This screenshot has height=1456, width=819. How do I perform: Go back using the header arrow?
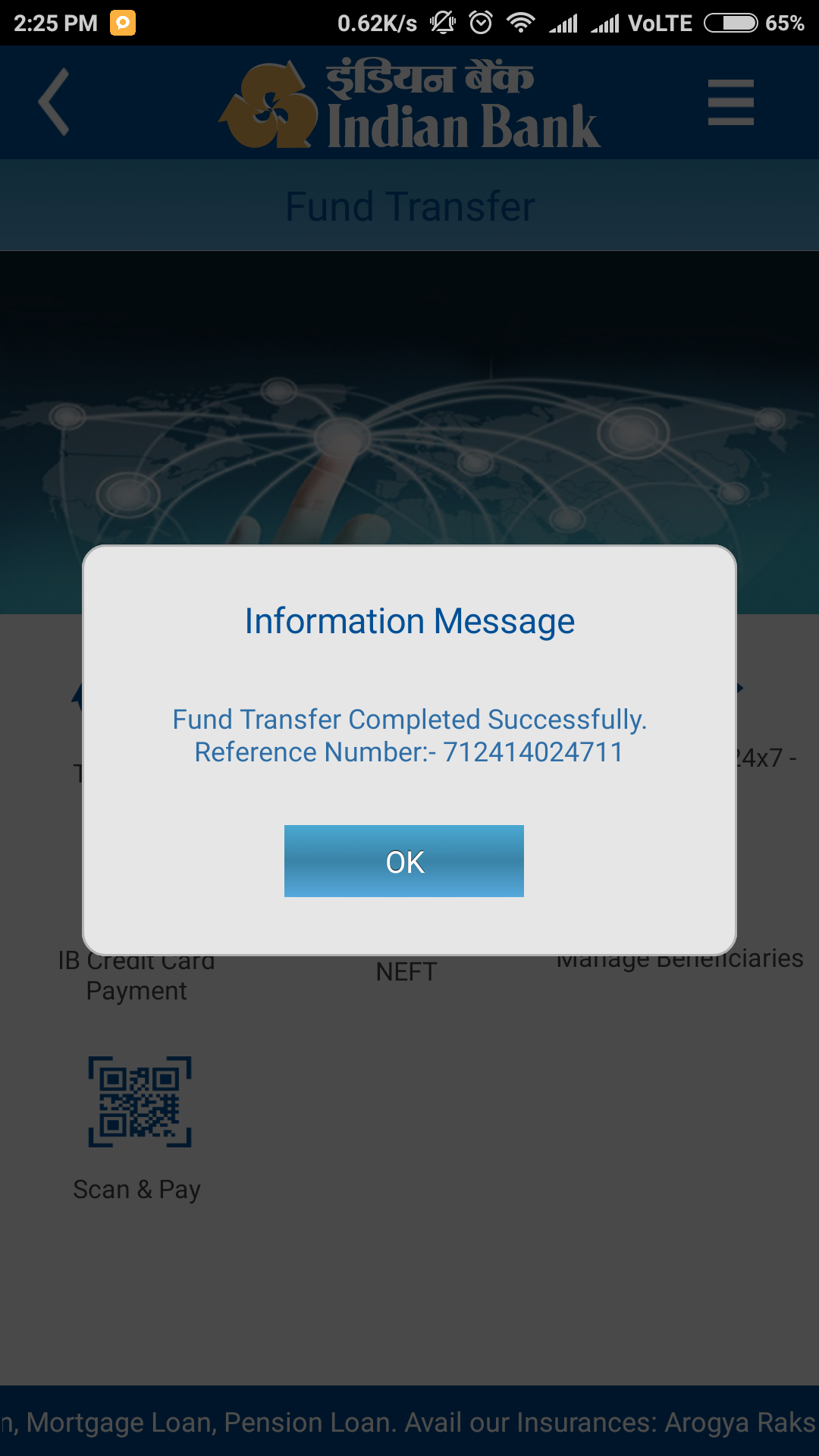(55, 102)
